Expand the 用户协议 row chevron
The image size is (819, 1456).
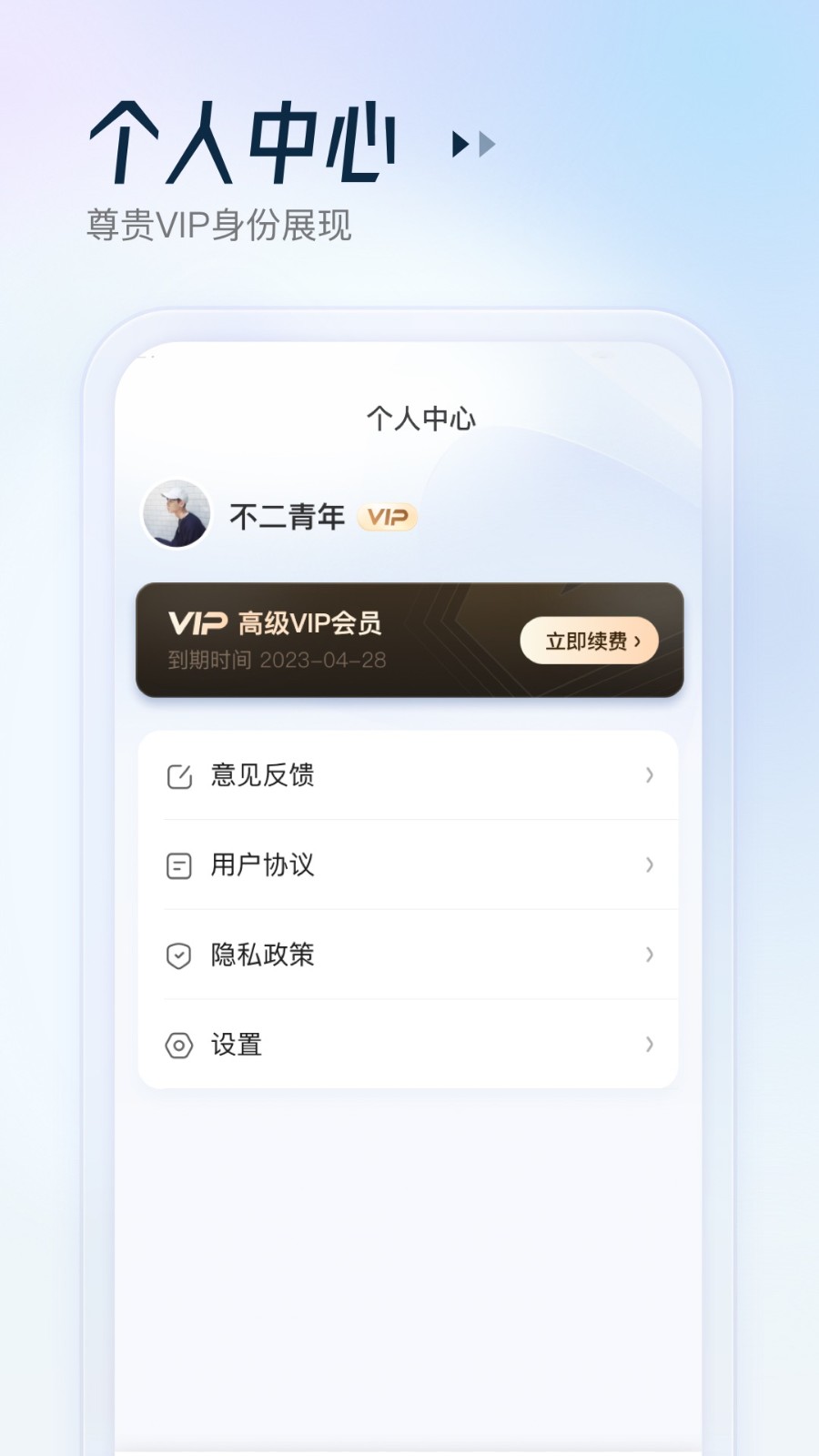click(x=649, y=864)
